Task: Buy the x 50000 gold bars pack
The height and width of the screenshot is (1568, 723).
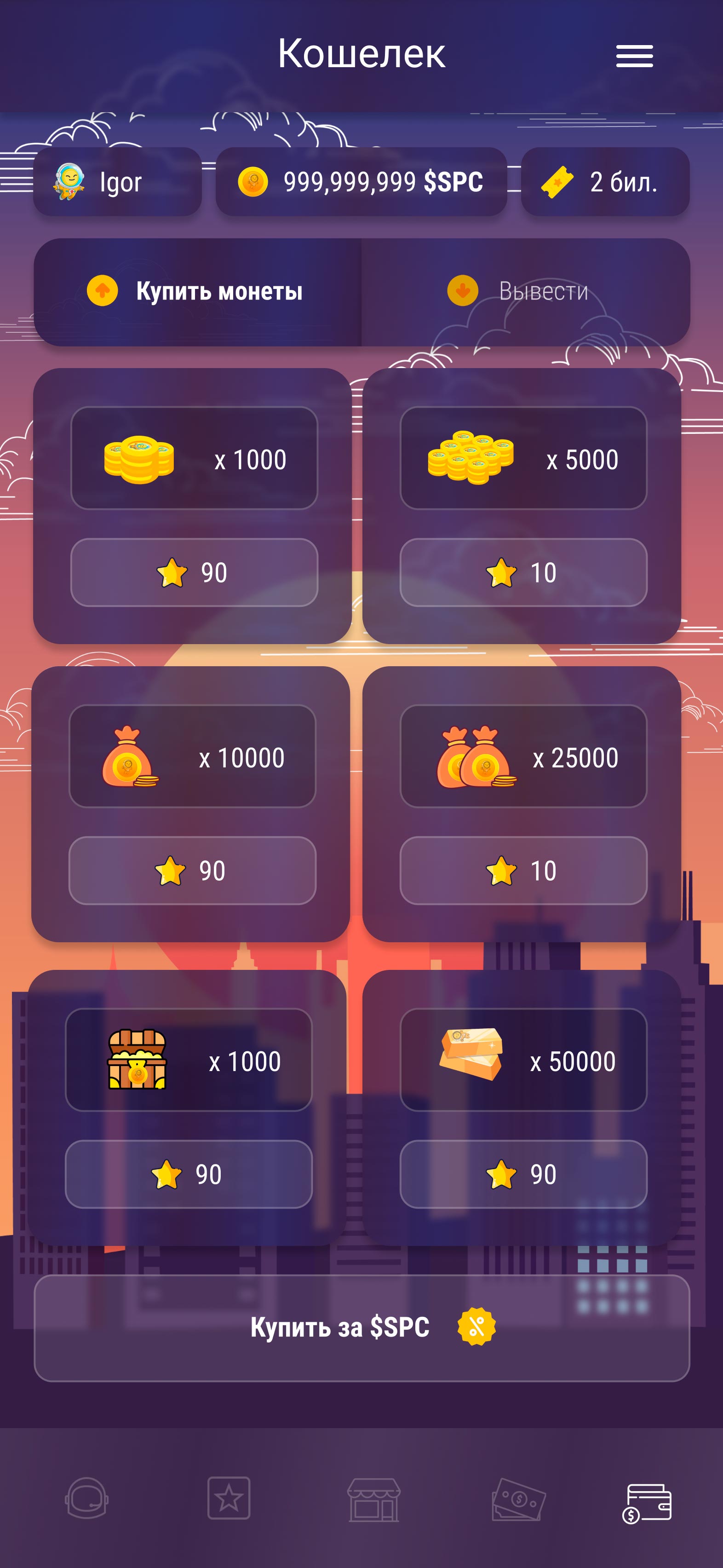Action: (x=523, y=1174)
